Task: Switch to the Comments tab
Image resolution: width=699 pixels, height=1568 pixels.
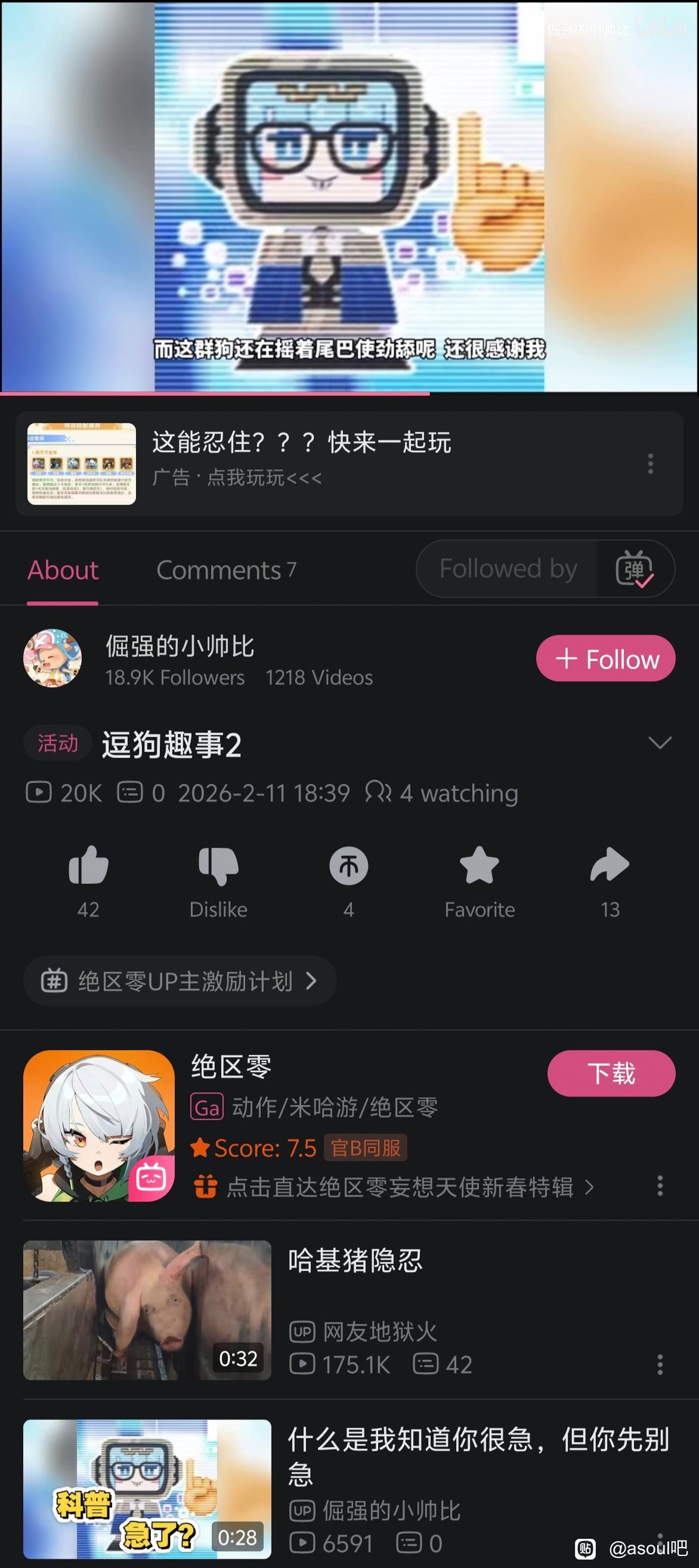Action: pos(225,570)
